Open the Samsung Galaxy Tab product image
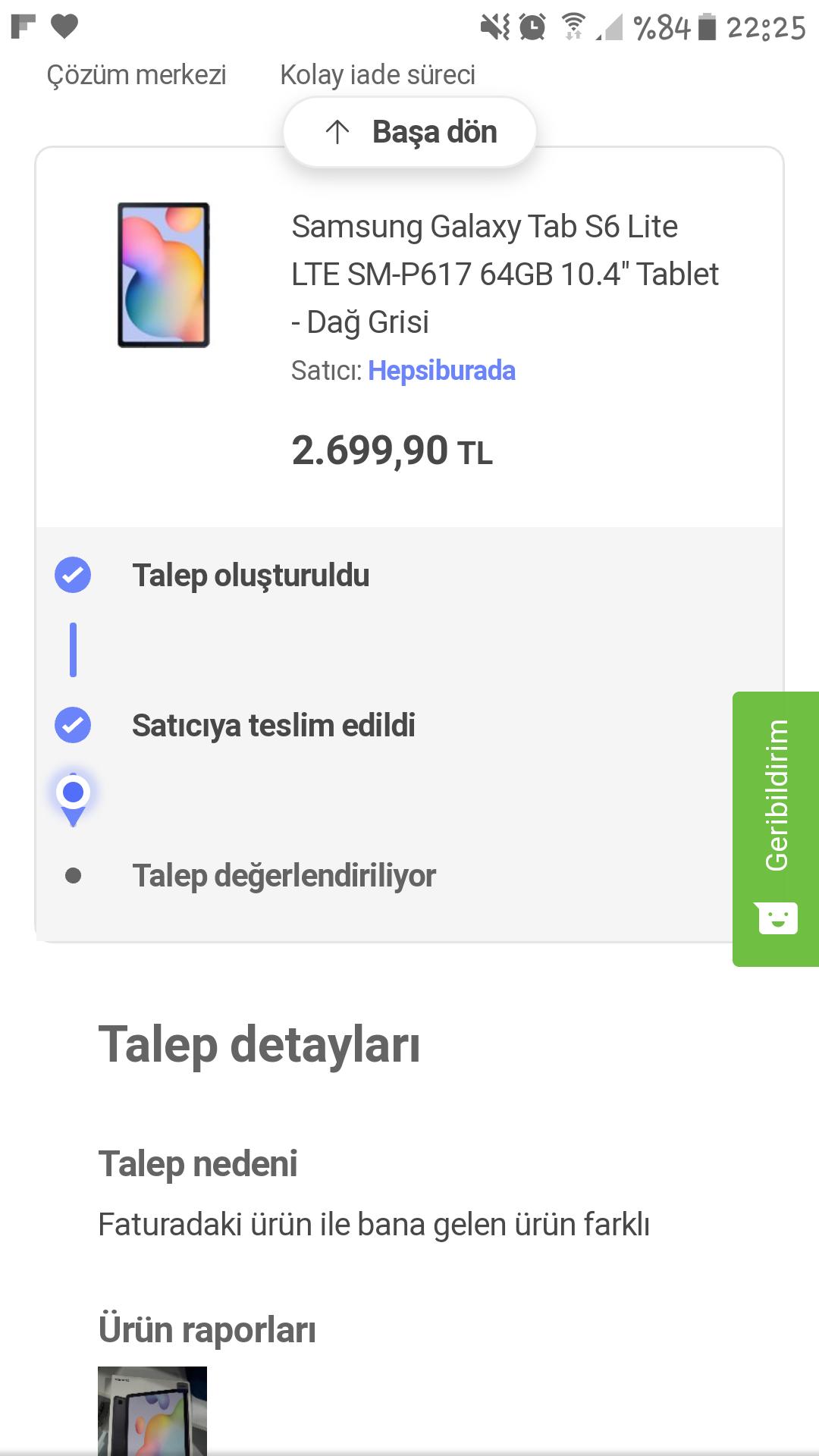The image size is (819, 1456). point(164,275)
